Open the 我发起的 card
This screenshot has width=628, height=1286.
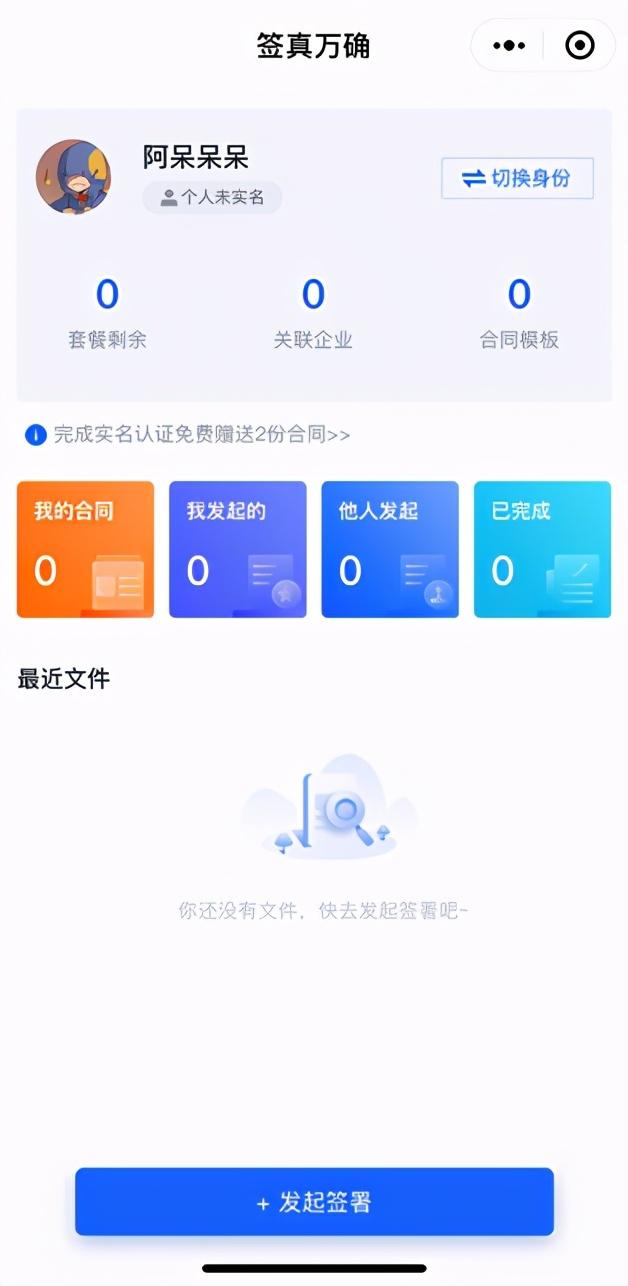(x=238, y=549)
